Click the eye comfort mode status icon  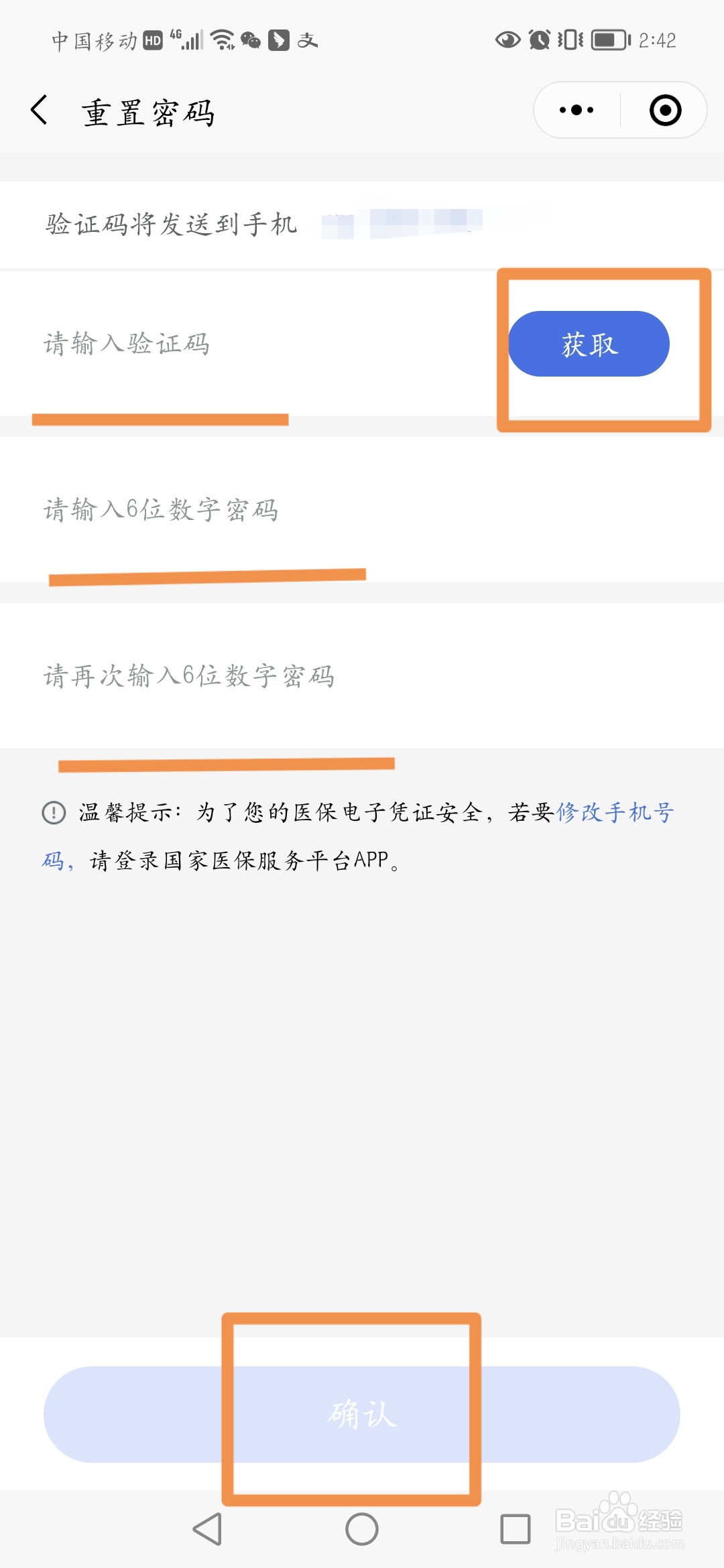509,40
